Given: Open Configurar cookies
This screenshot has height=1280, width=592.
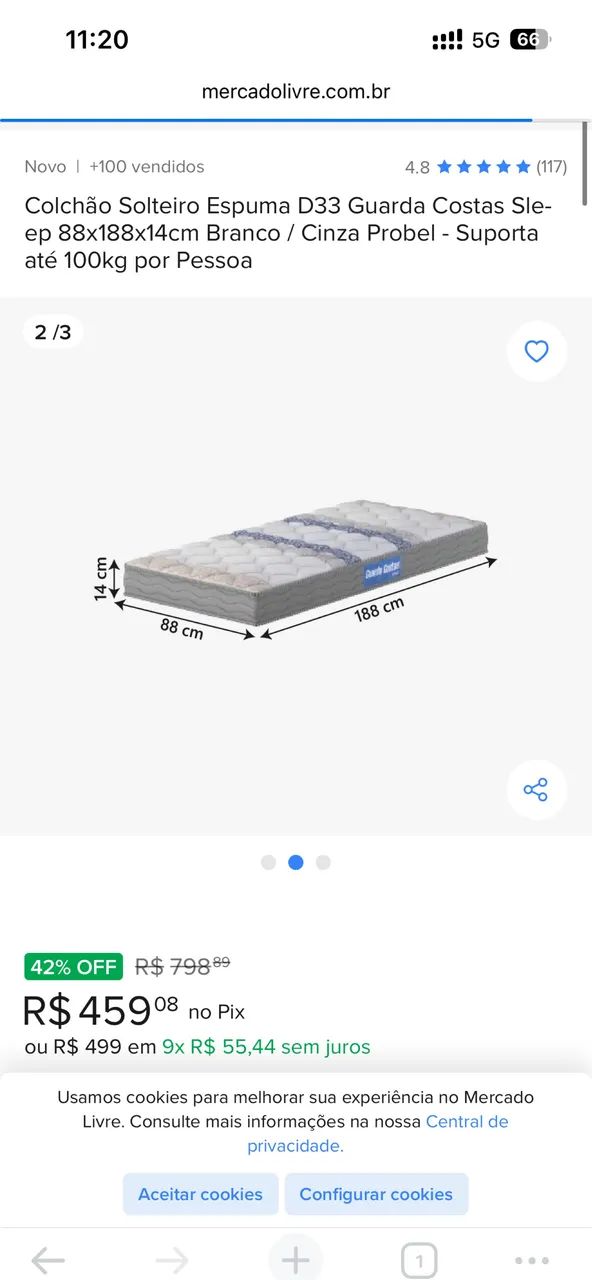Looking at the screenshot, I should (376, 1194).
